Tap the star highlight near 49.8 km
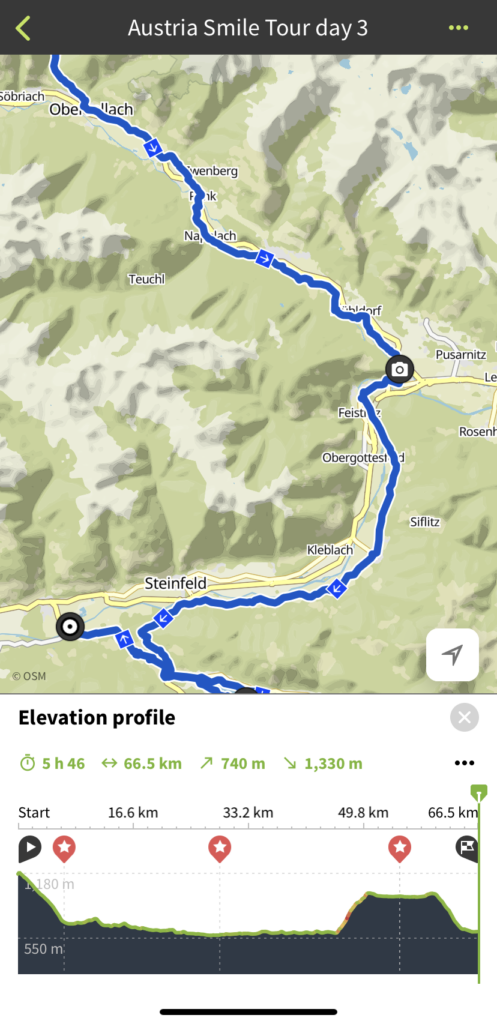This screenshot has height=1024, width=497. coord(400,849)
